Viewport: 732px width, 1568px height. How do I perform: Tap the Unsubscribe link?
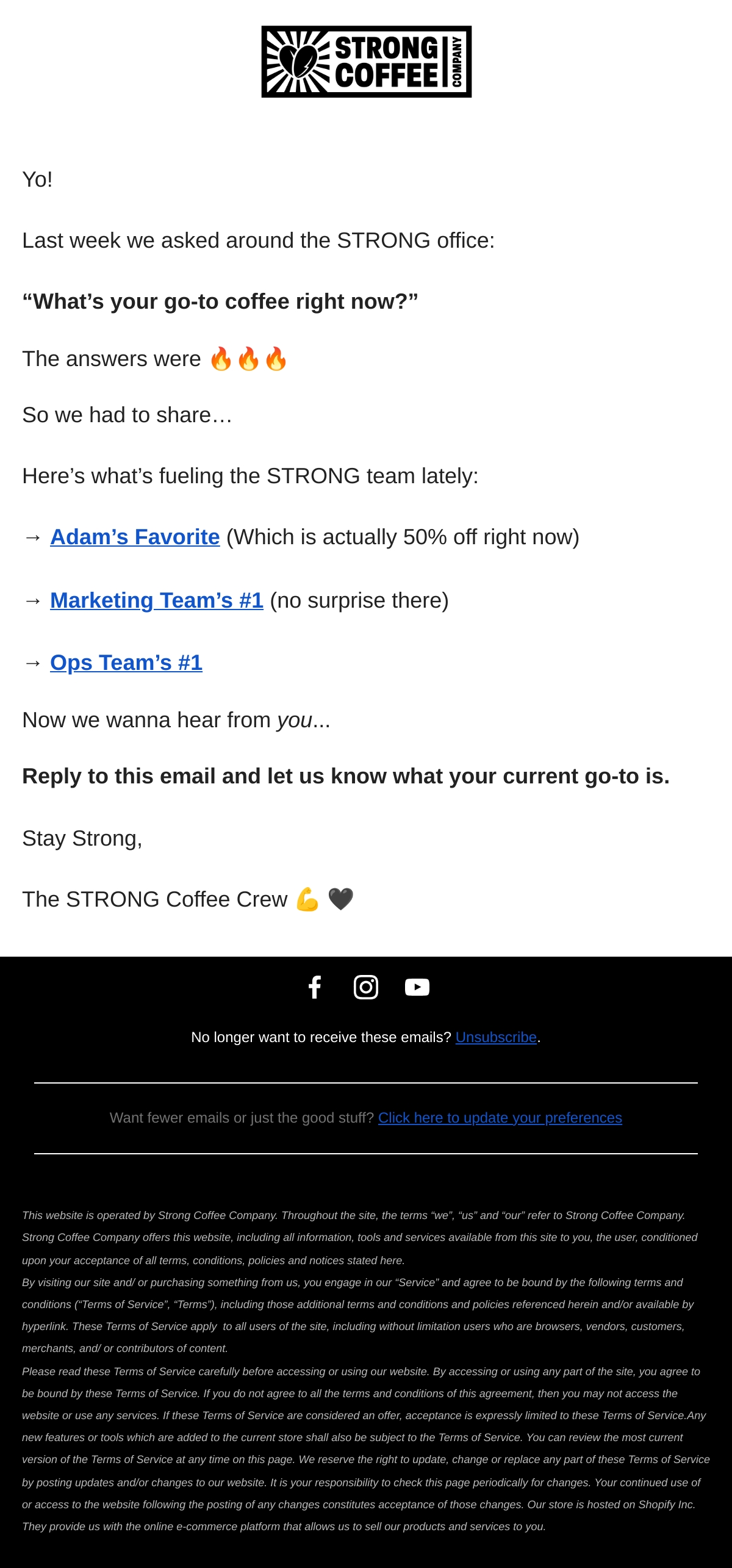point(496,1037)
